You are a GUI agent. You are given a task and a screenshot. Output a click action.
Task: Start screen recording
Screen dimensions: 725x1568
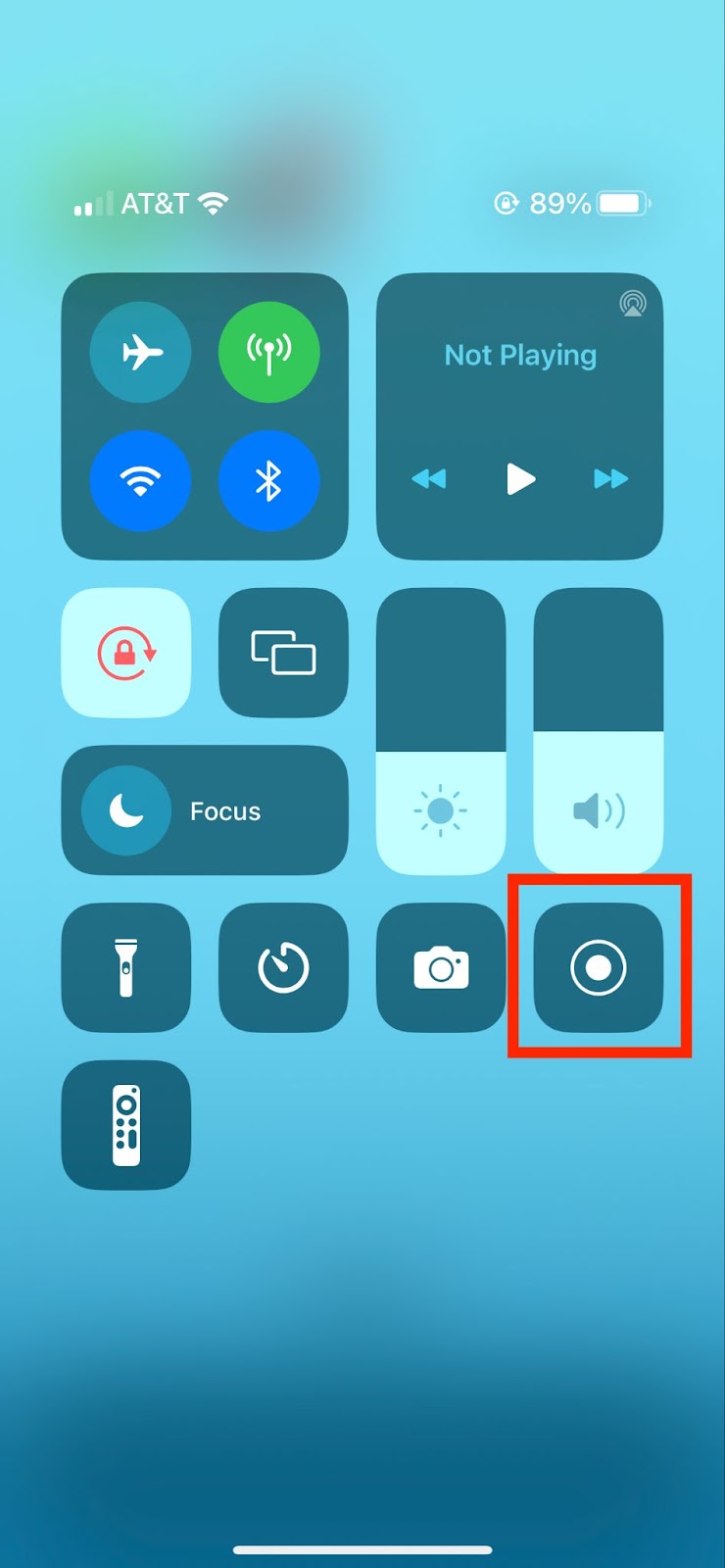(598, 967)
